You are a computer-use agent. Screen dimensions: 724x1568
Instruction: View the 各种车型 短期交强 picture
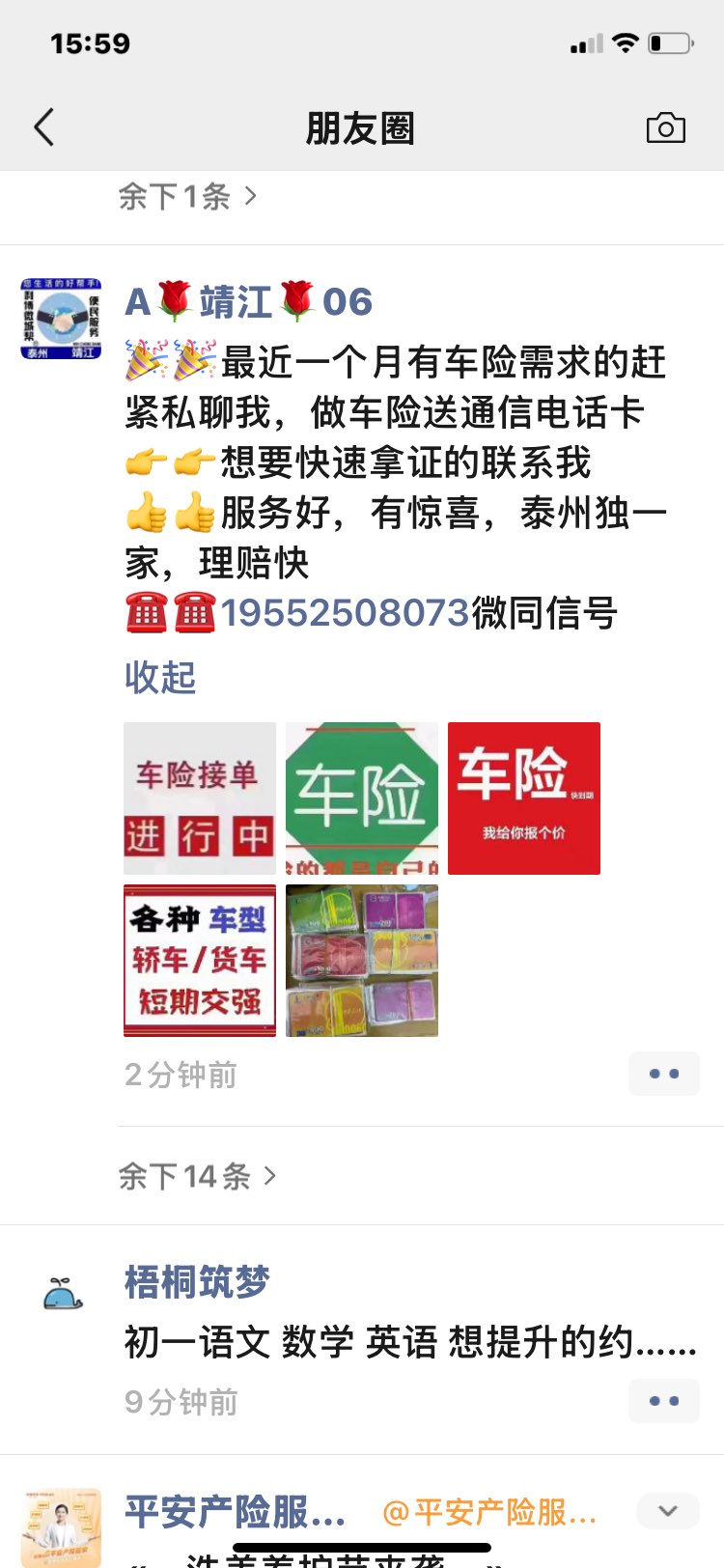point(200,961)
